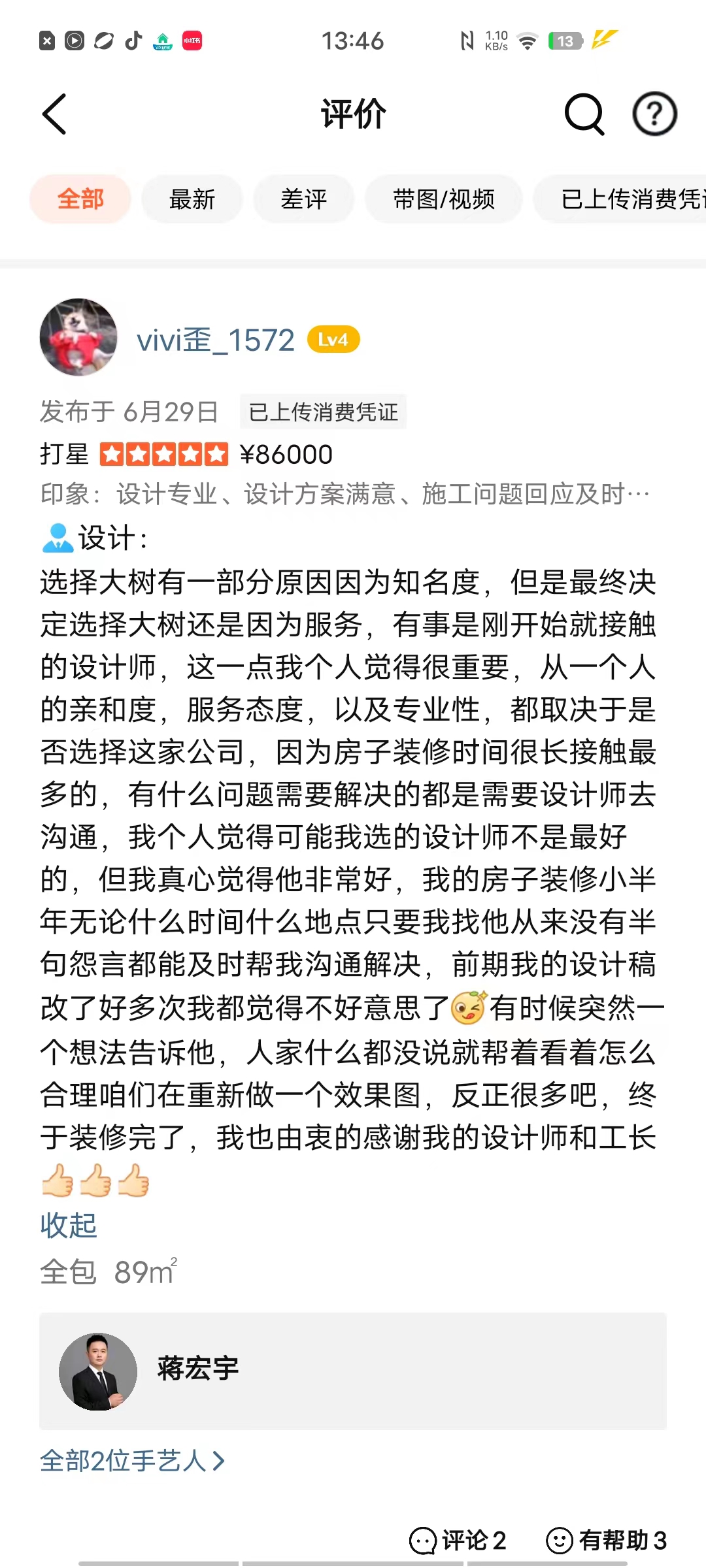Open the help question-mark icon

click(x=654, y=114)
